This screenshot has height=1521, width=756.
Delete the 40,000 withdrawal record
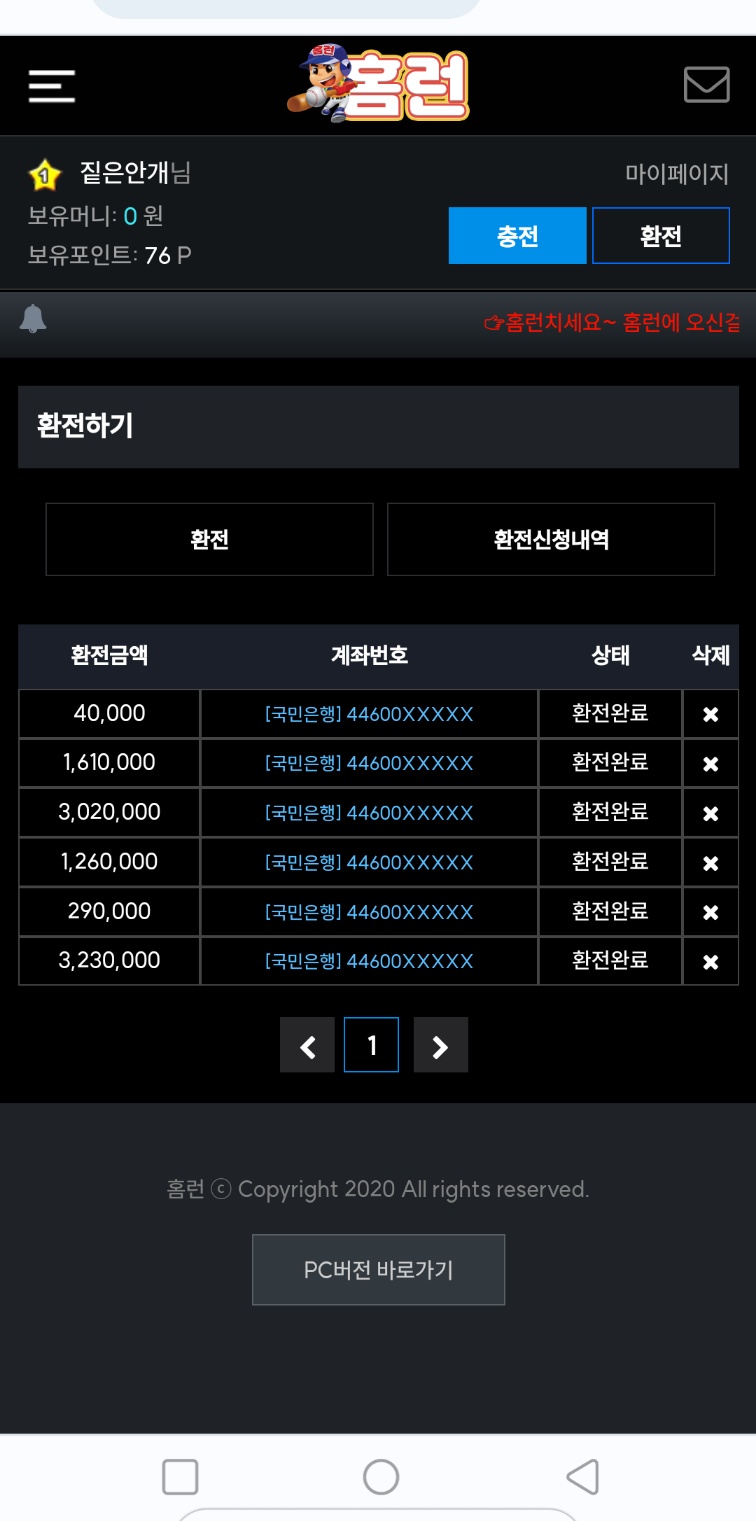pyautogui.click(x=710, y=714)
